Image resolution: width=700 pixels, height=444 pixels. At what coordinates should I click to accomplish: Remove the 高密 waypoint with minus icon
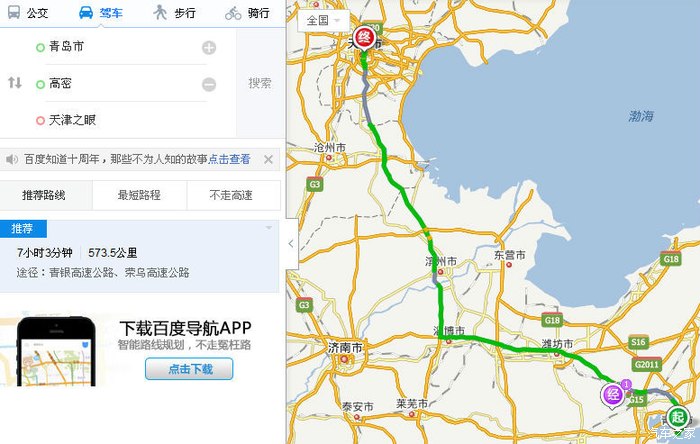(x=209, y=84)
